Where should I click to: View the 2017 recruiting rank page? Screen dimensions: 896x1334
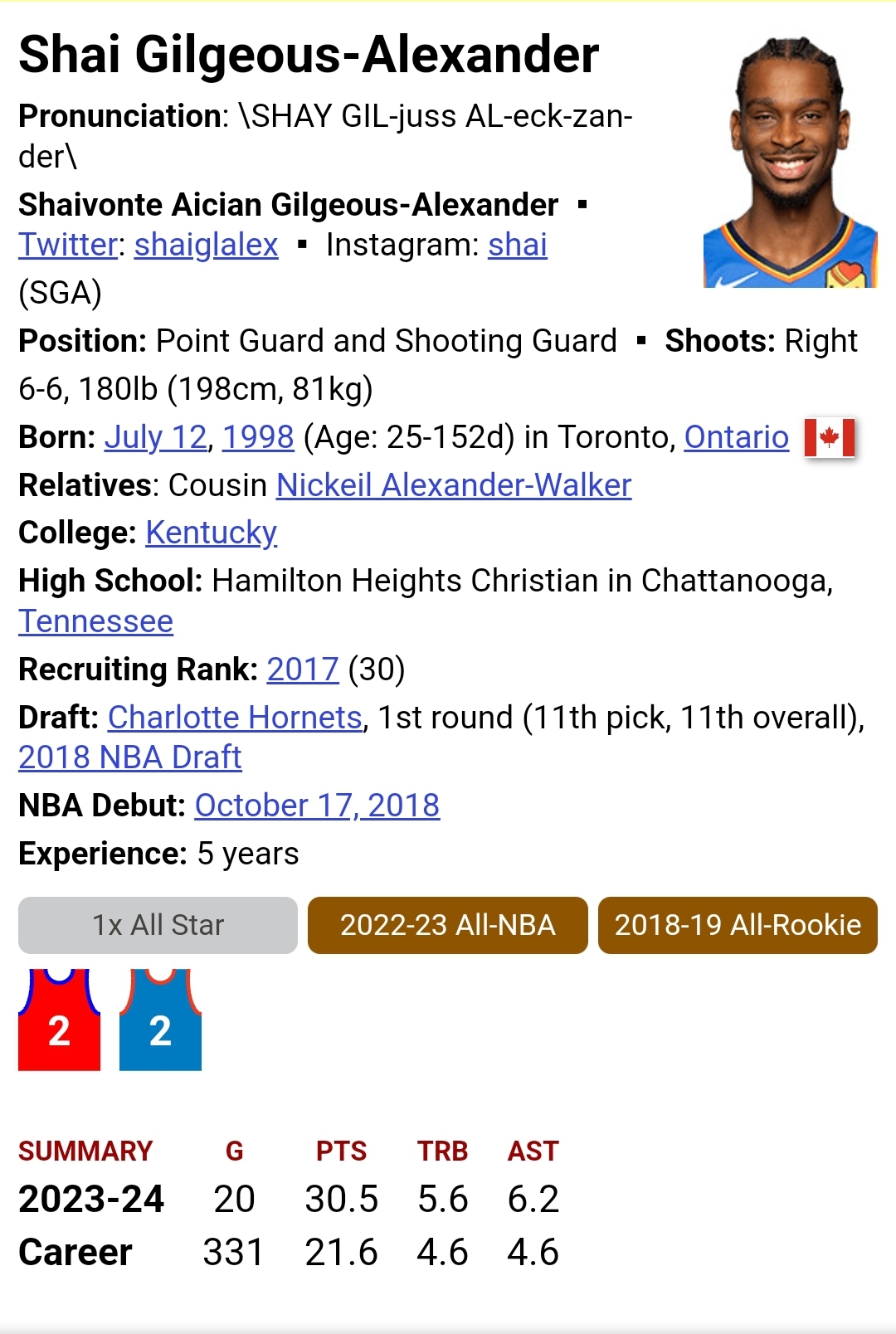tap(303, 669)
